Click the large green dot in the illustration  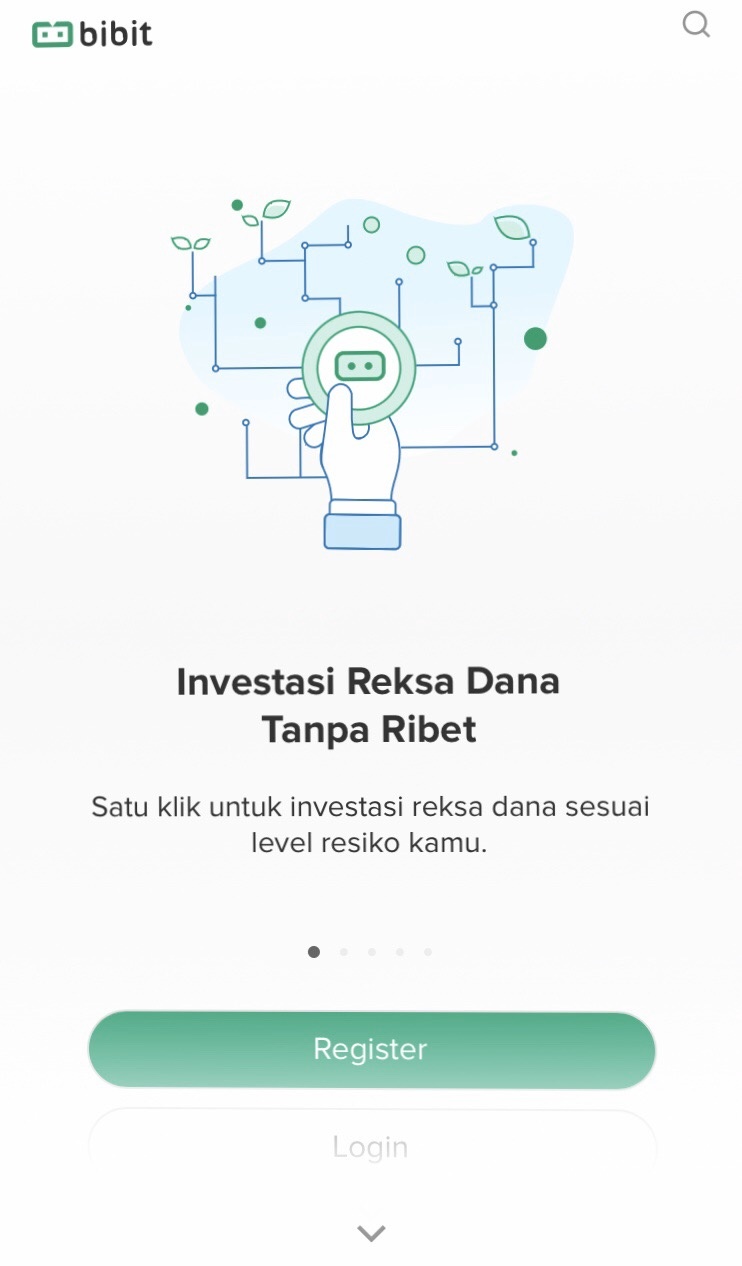pyautogui.click(x=536, y=337)
